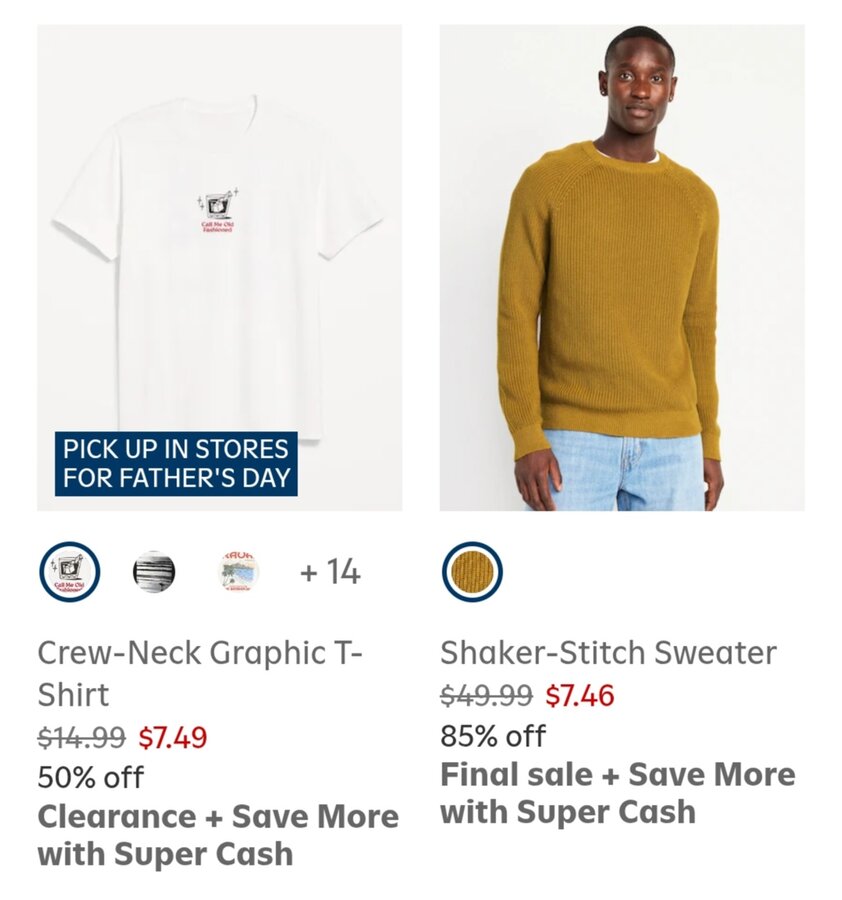Open the Shaker-Stitch Sweater title link
The height and width of the screenshot is (900, 842).
click(x=608, y=653)
